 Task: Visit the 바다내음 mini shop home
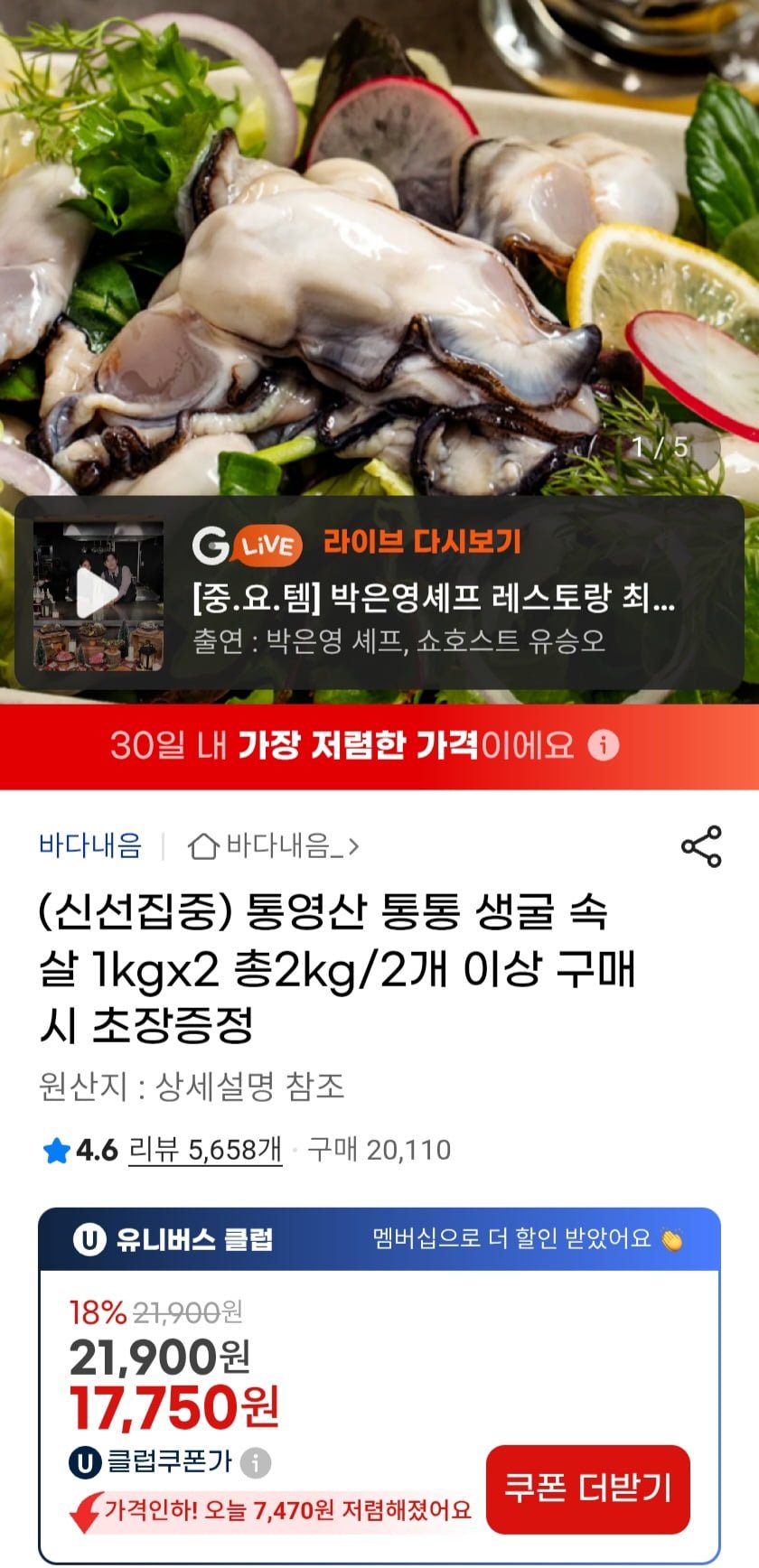pyautogui.click(x=273, y=846)
